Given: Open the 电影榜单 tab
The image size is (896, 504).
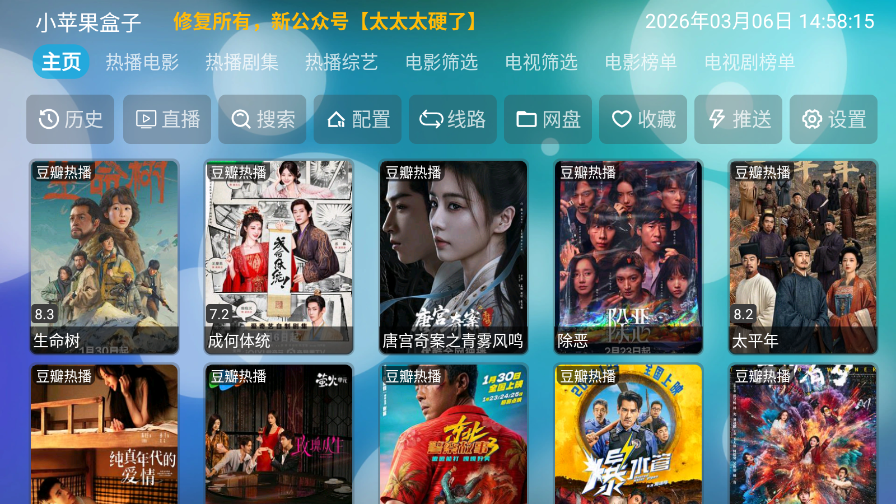Looking at the screenshot, I should click(x=641, y=62).
